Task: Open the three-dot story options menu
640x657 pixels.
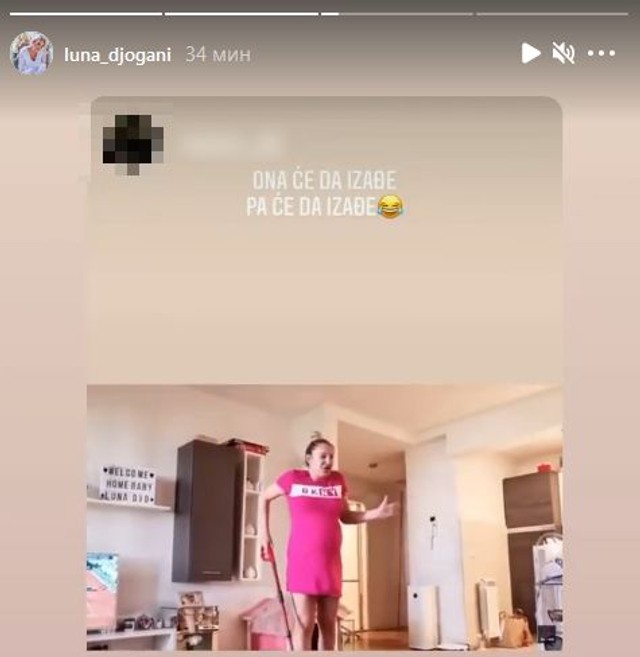Action: 602,54
